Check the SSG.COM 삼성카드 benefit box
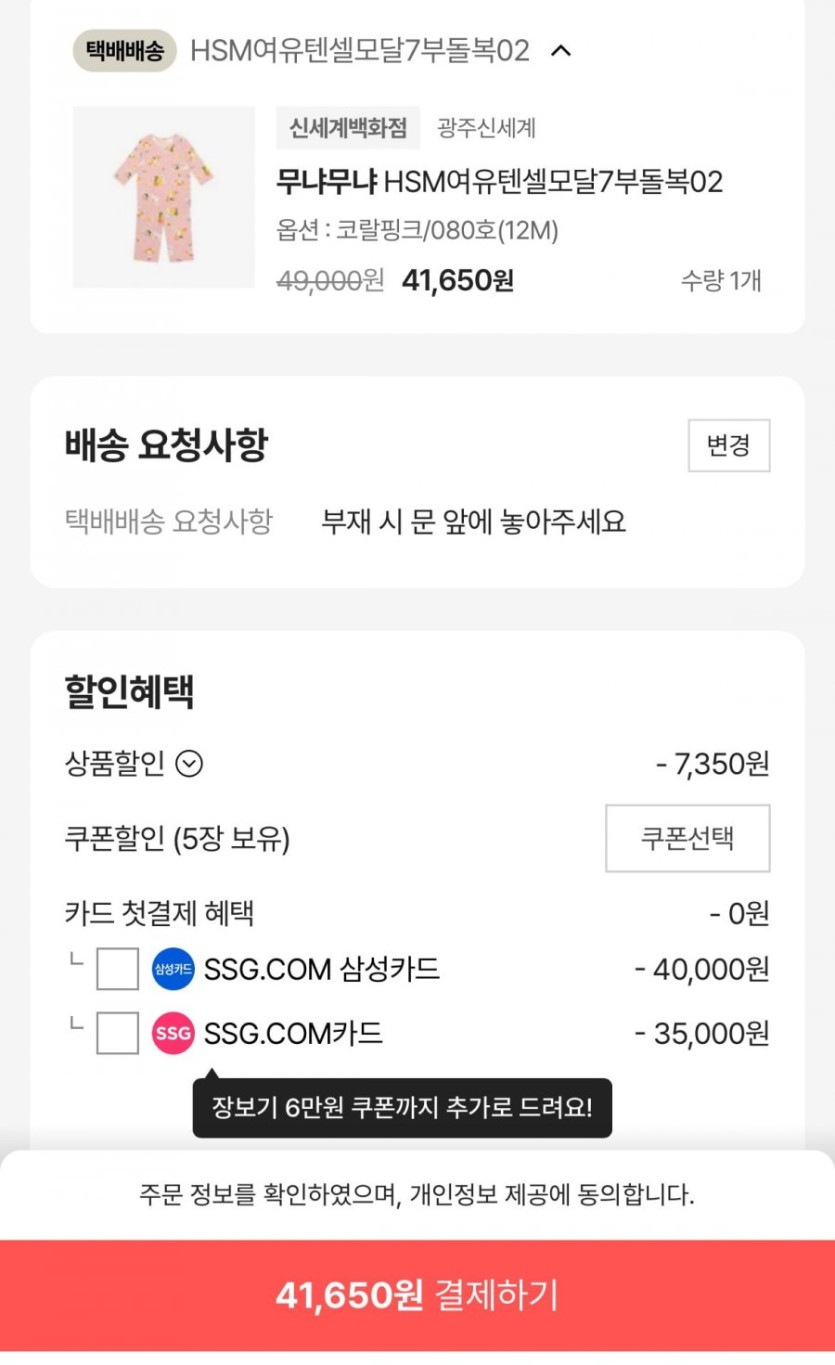The width and height of the screenshot is (835, 1365). pos(117,969)
